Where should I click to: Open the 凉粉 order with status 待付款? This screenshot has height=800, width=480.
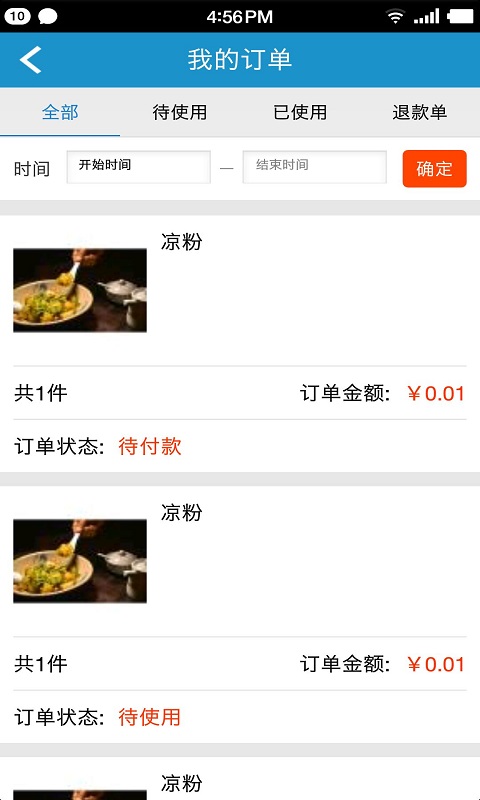[240, 344]
